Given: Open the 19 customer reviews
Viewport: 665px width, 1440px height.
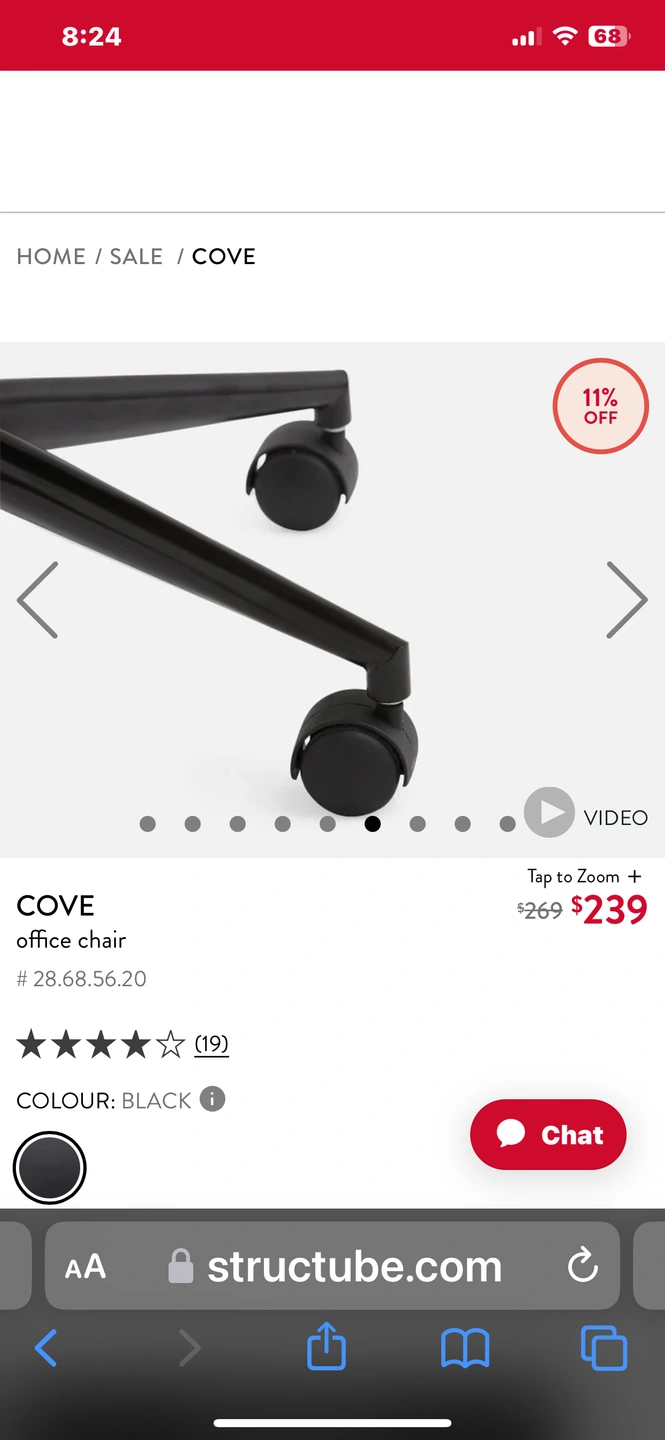Looking at the screenshot, I should coord(211,1045).
